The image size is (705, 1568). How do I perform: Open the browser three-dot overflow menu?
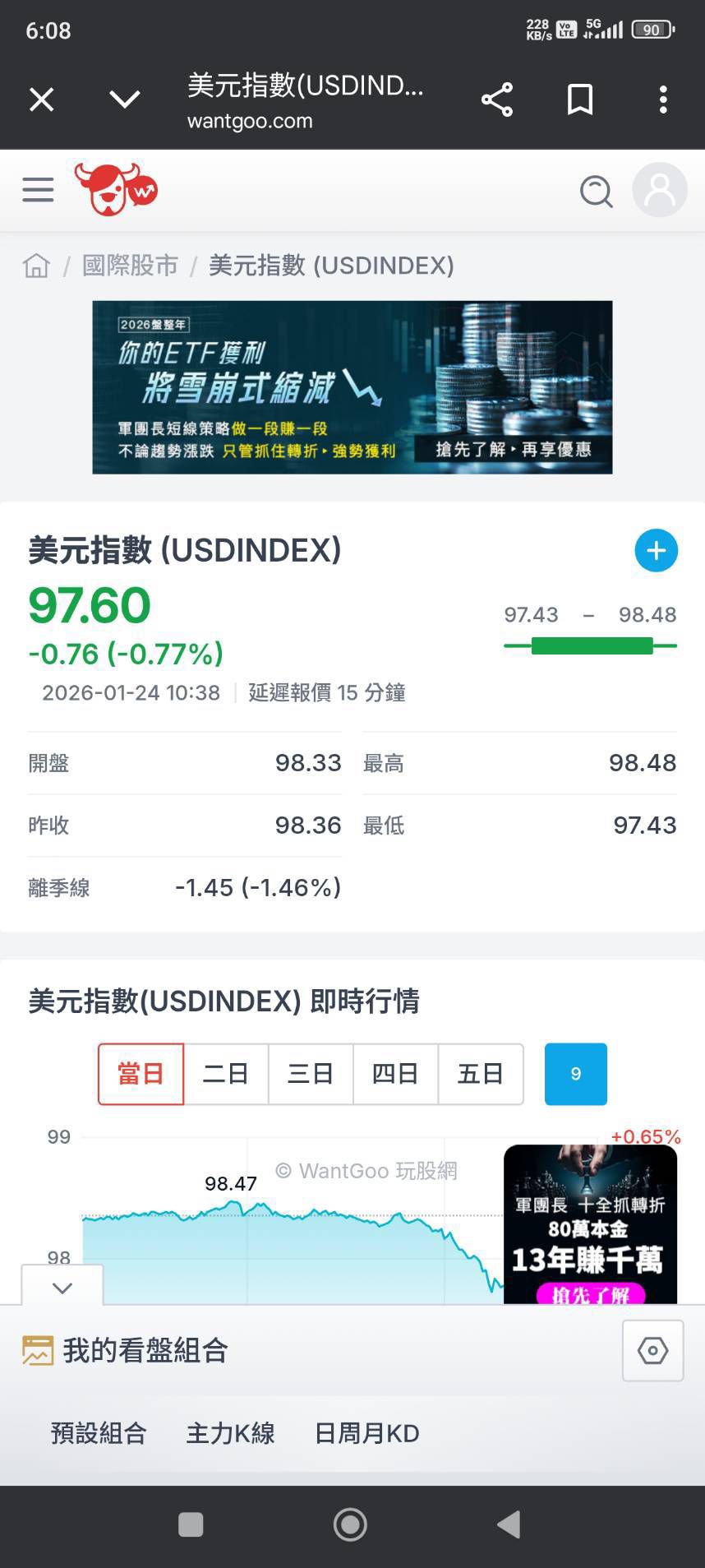click(662, 99)
